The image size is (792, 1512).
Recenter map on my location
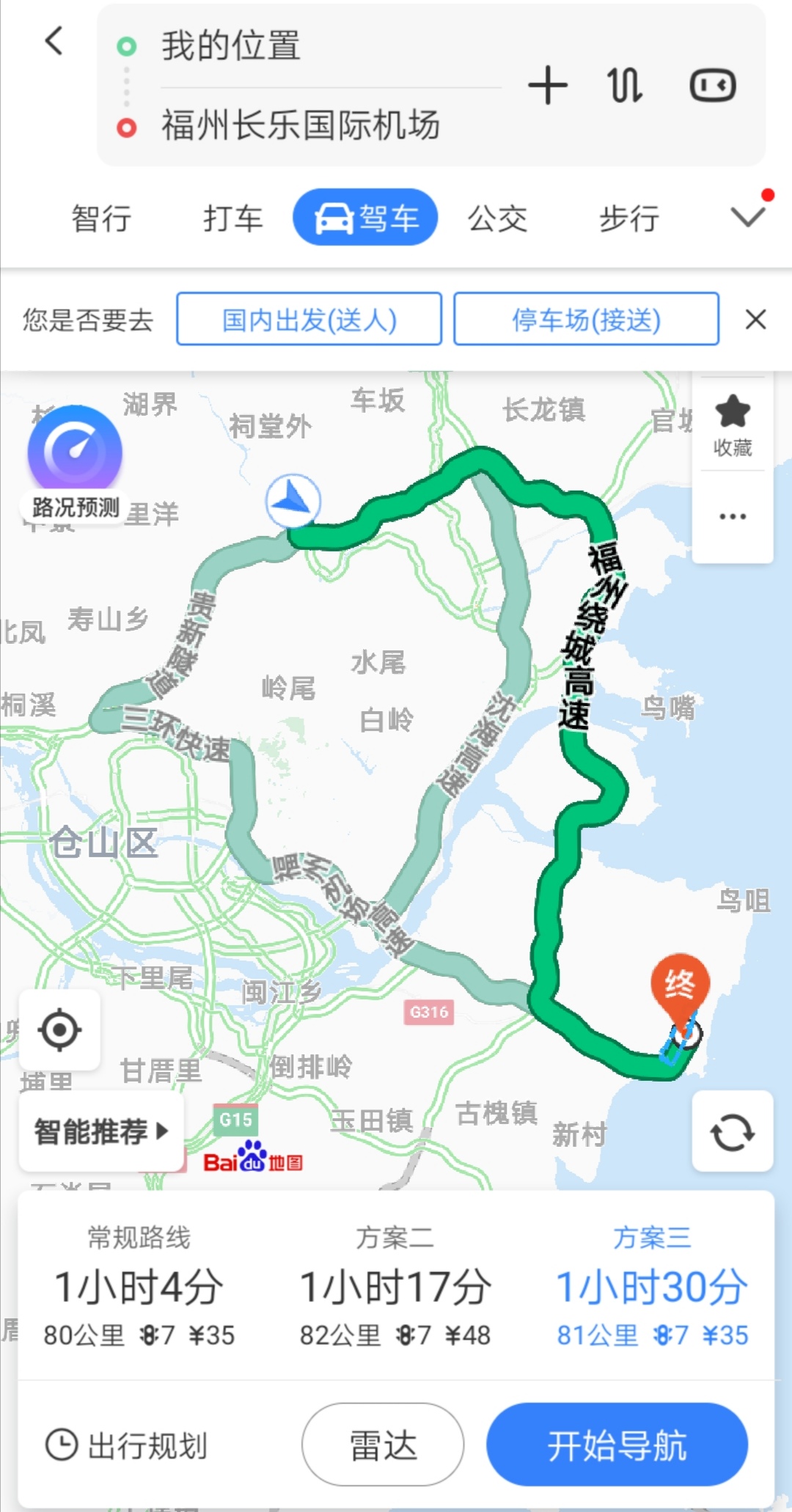(59, 1030)
